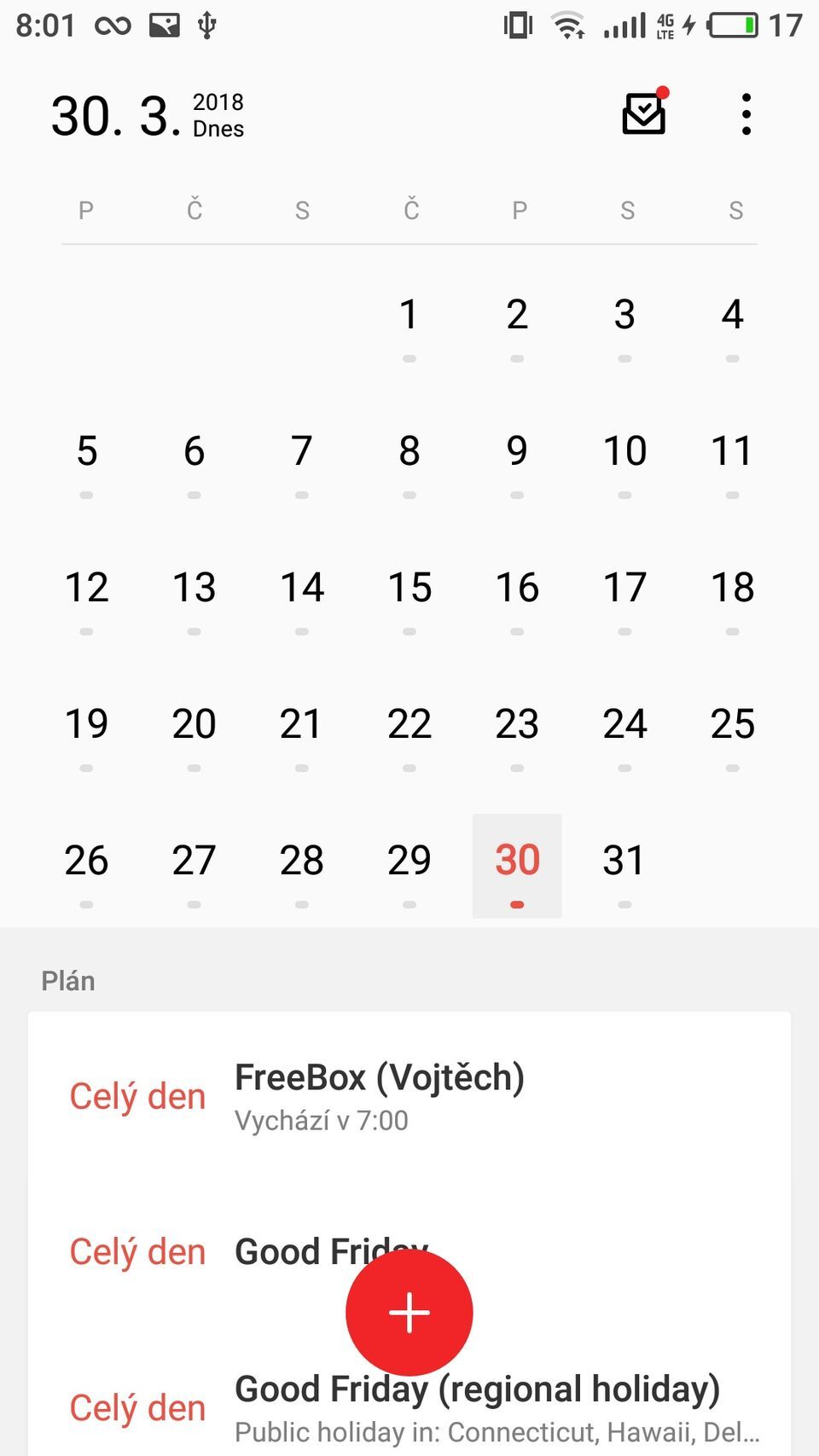Open the tasks inbox icon with notification dot

643,113
